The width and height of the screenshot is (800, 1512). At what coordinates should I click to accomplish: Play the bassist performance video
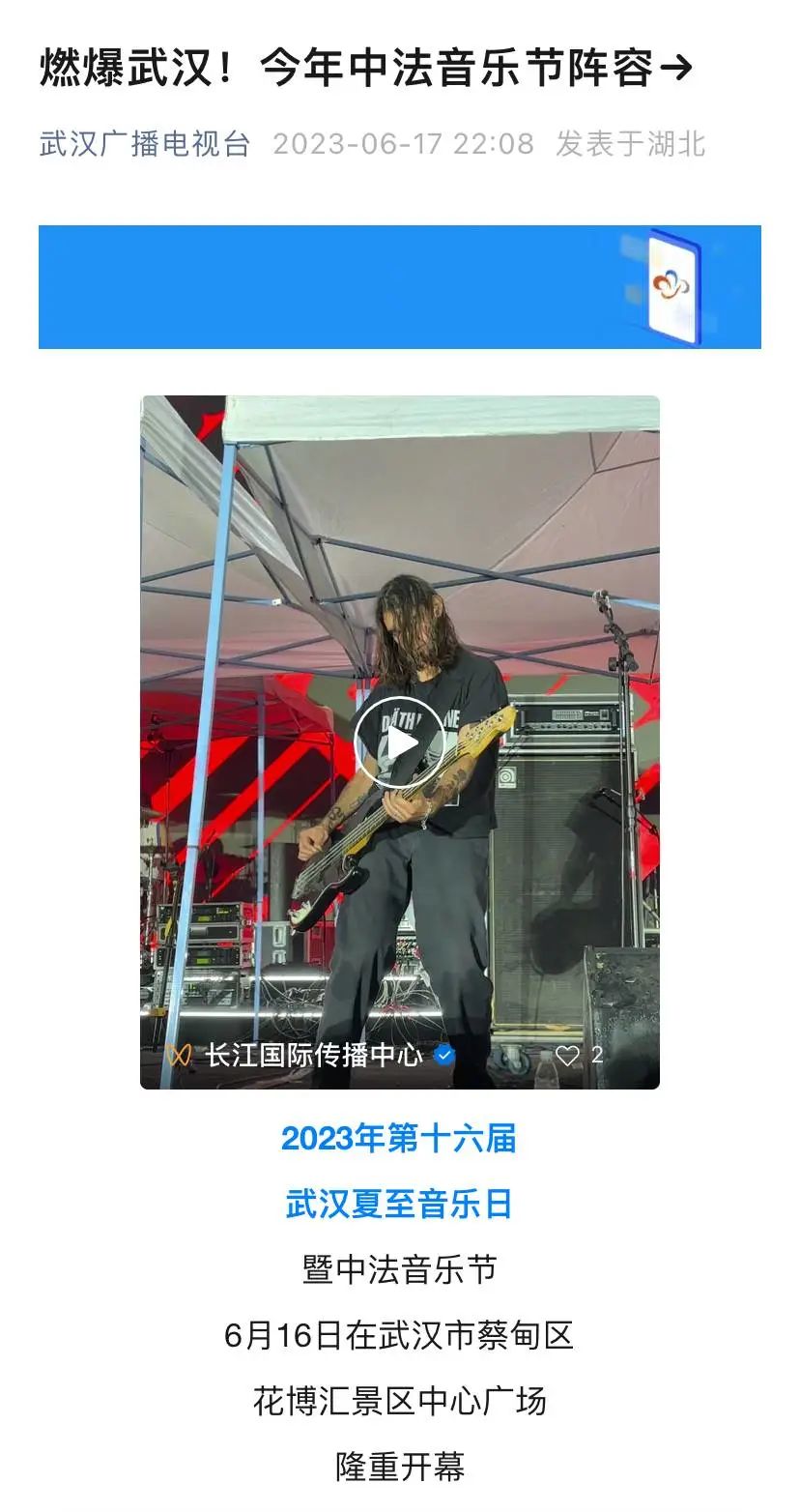click(399, 741)
